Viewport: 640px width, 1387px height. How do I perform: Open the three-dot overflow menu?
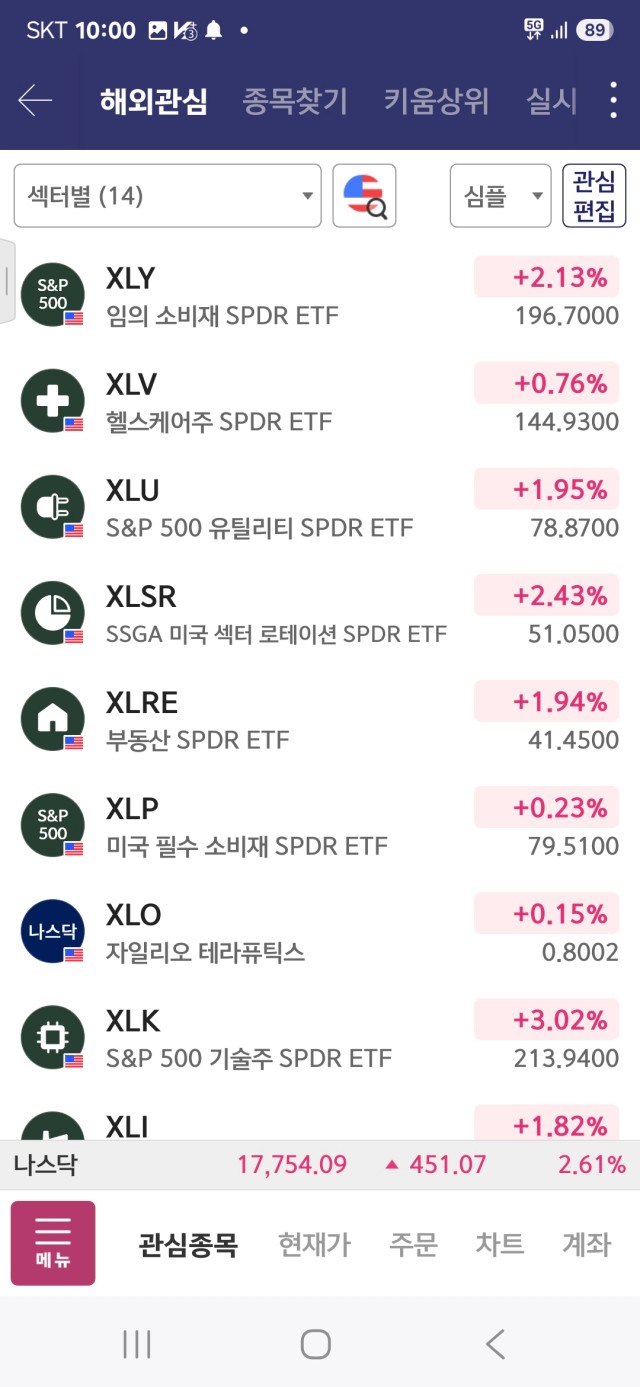point(613,100)
